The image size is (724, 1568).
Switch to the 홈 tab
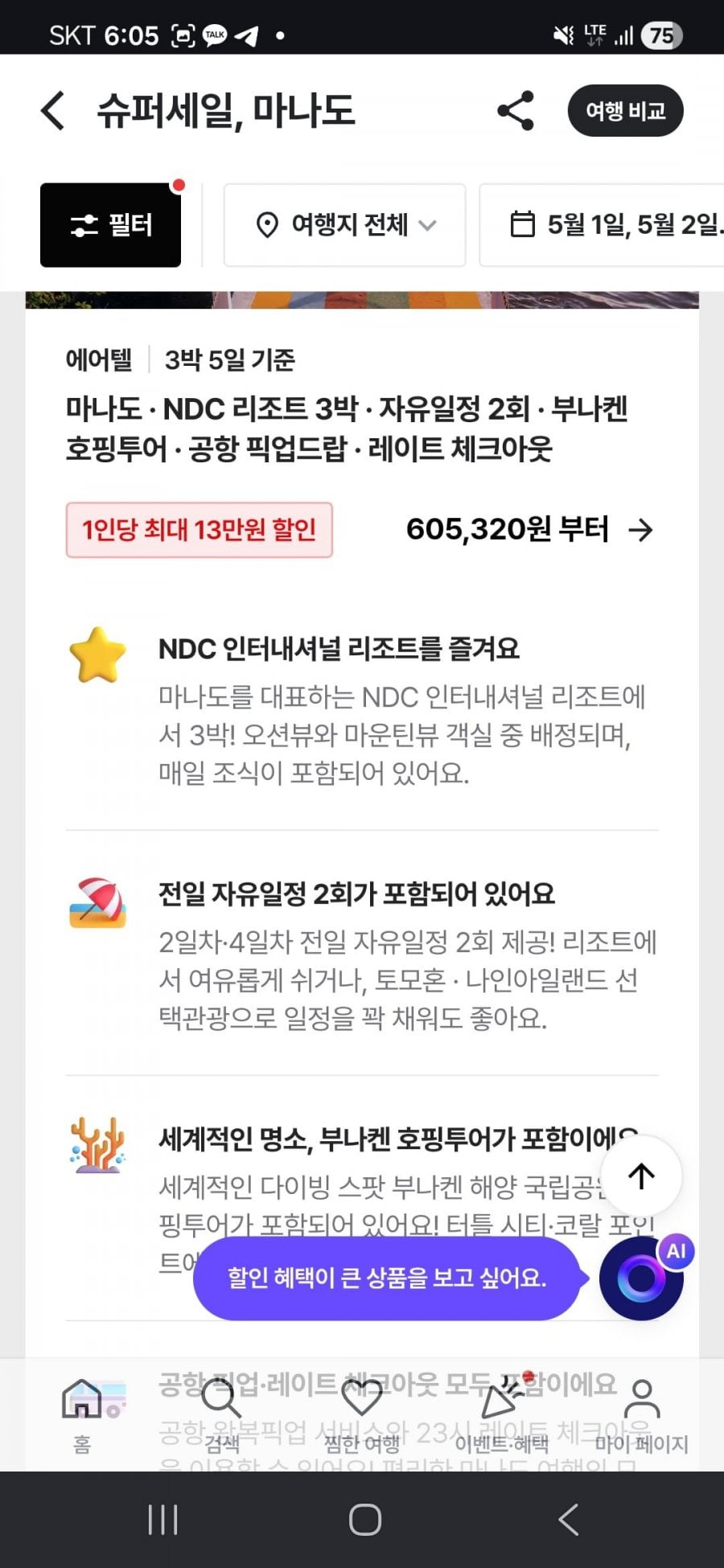83,1415
